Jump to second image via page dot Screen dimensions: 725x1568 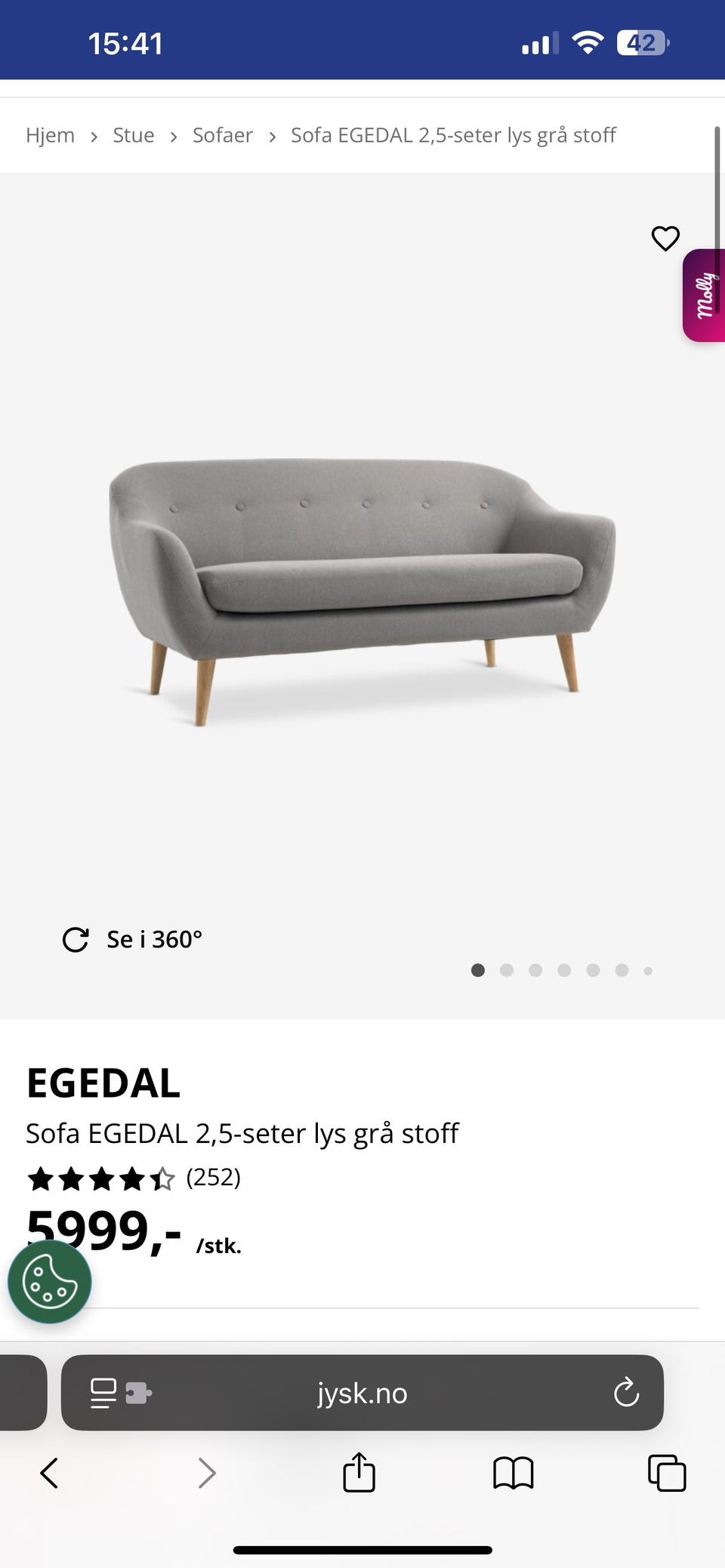click(x=507, y=970)
